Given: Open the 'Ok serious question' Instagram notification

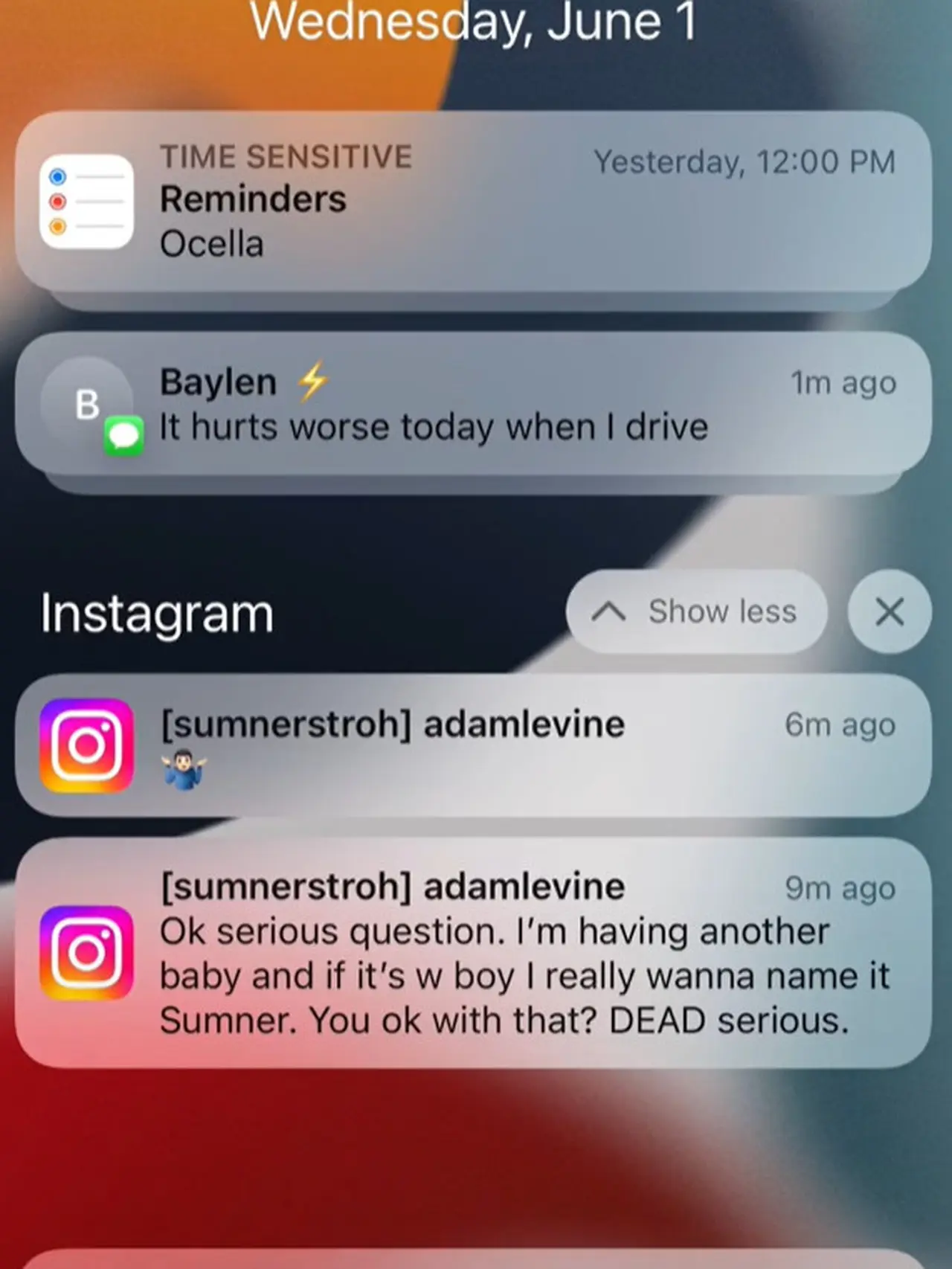Looking at the screenshot, I should click(x=473, y=954).
